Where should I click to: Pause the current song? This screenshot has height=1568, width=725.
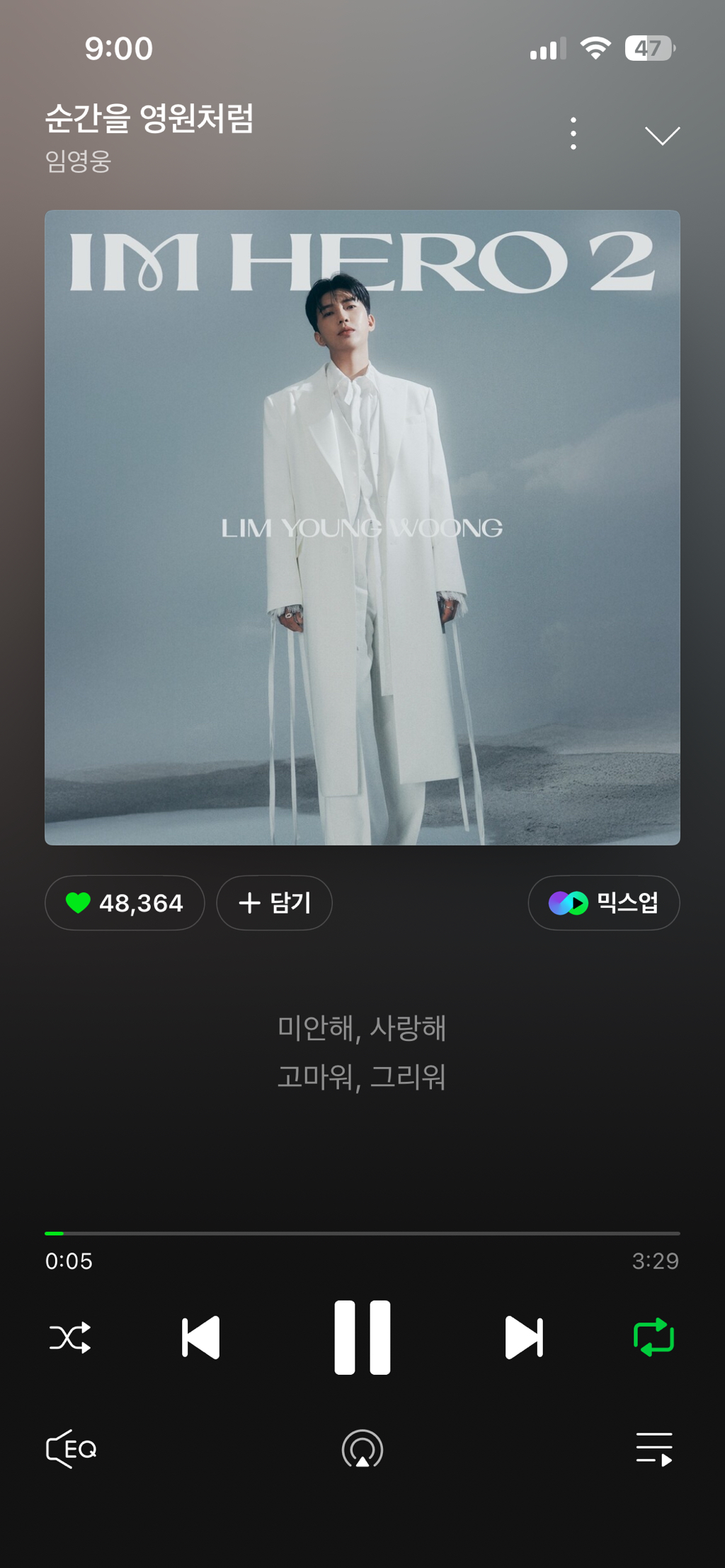click(x=362, y=1337)
